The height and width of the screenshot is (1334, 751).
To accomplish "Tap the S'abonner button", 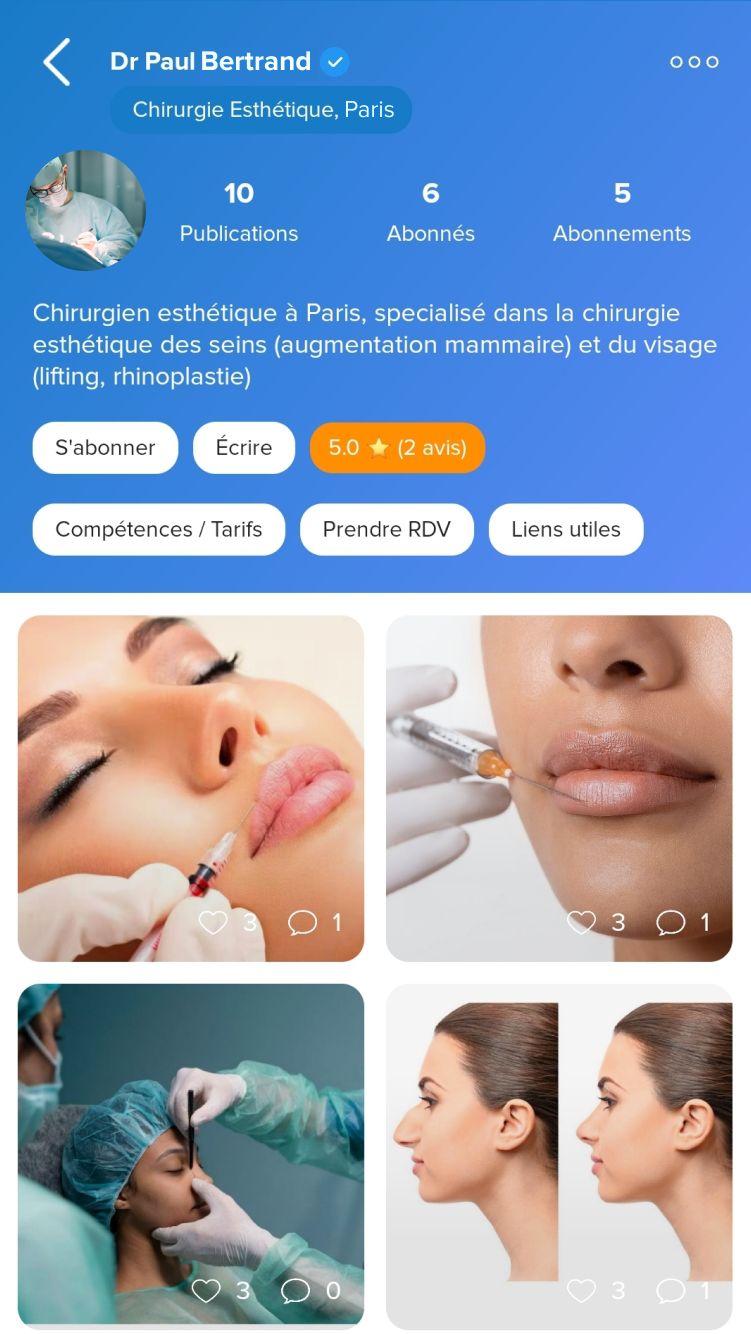I will click(105, 447).
